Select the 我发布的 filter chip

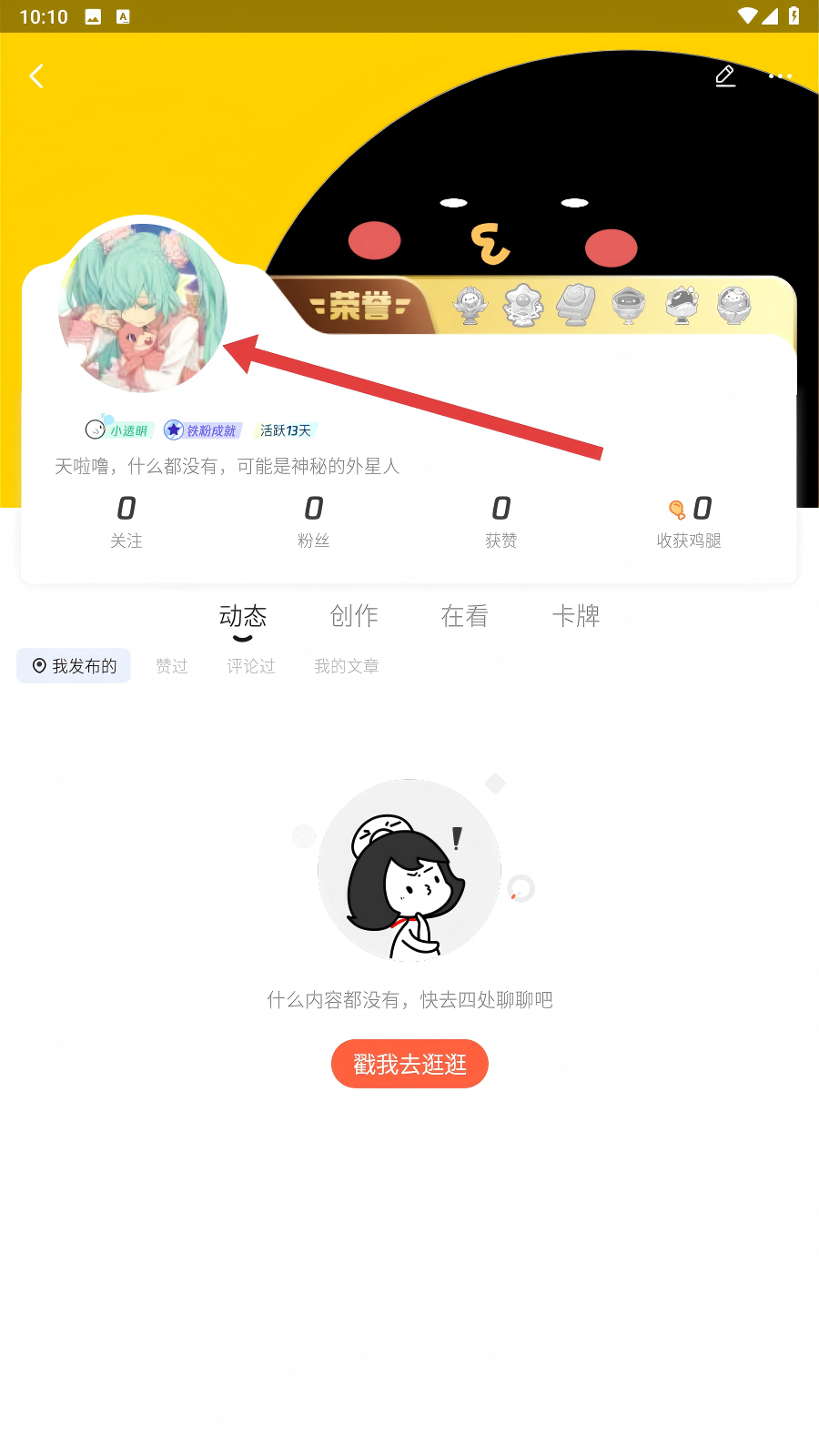coord(74,666)
